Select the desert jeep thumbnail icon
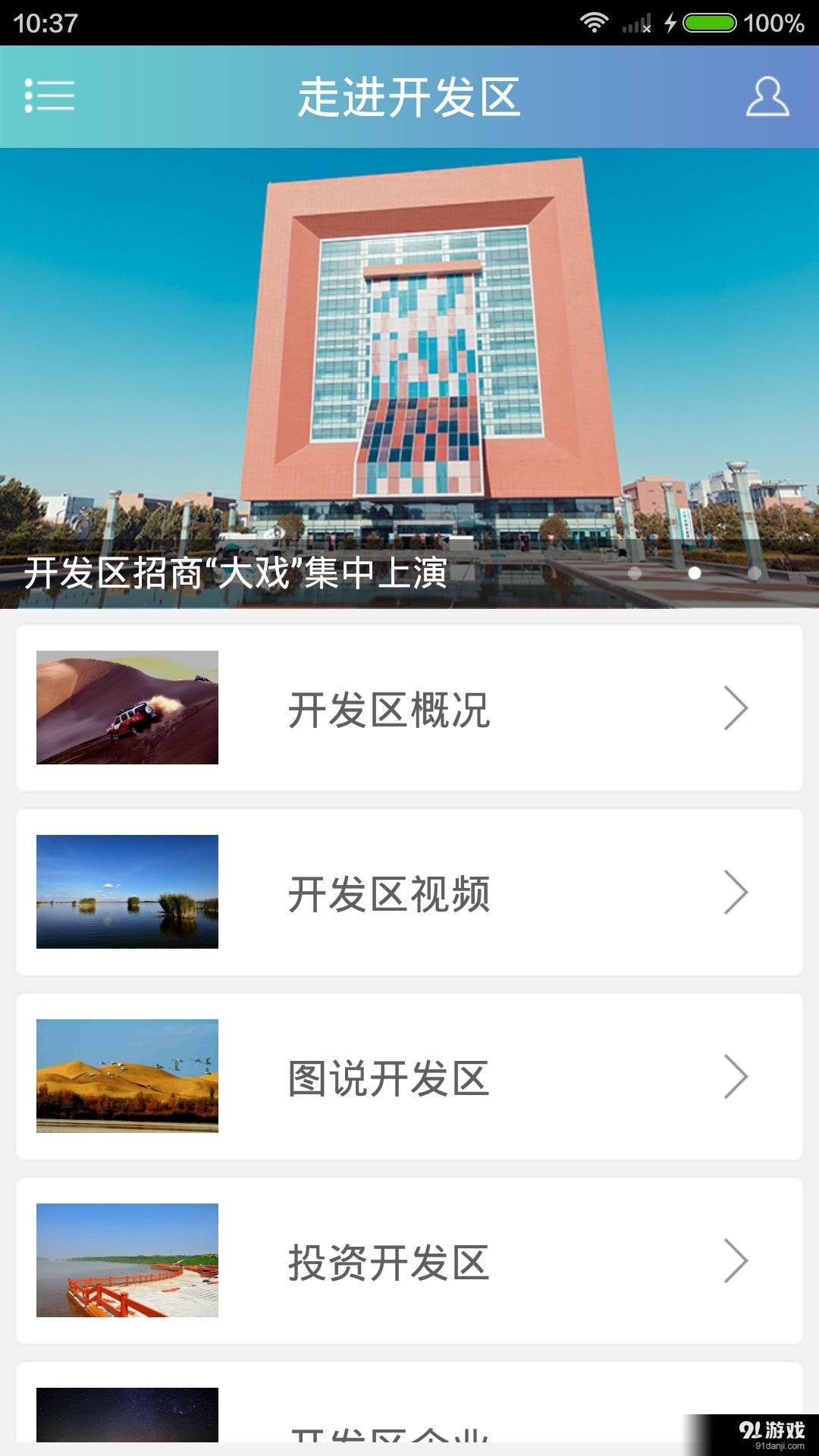 [126, 706]
